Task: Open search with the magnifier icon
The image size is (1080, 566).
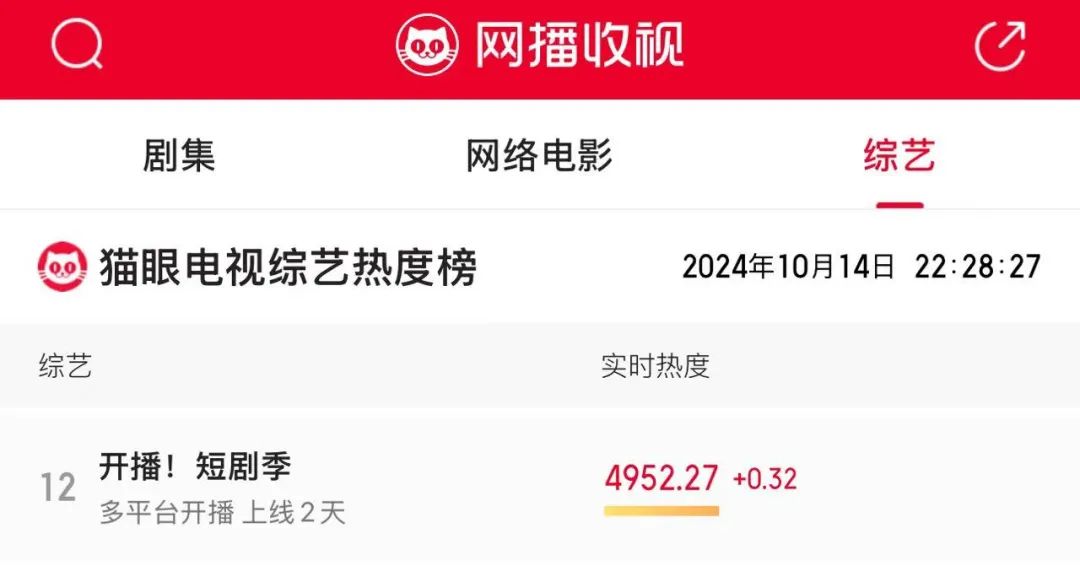Action: [x=77, y=45]
